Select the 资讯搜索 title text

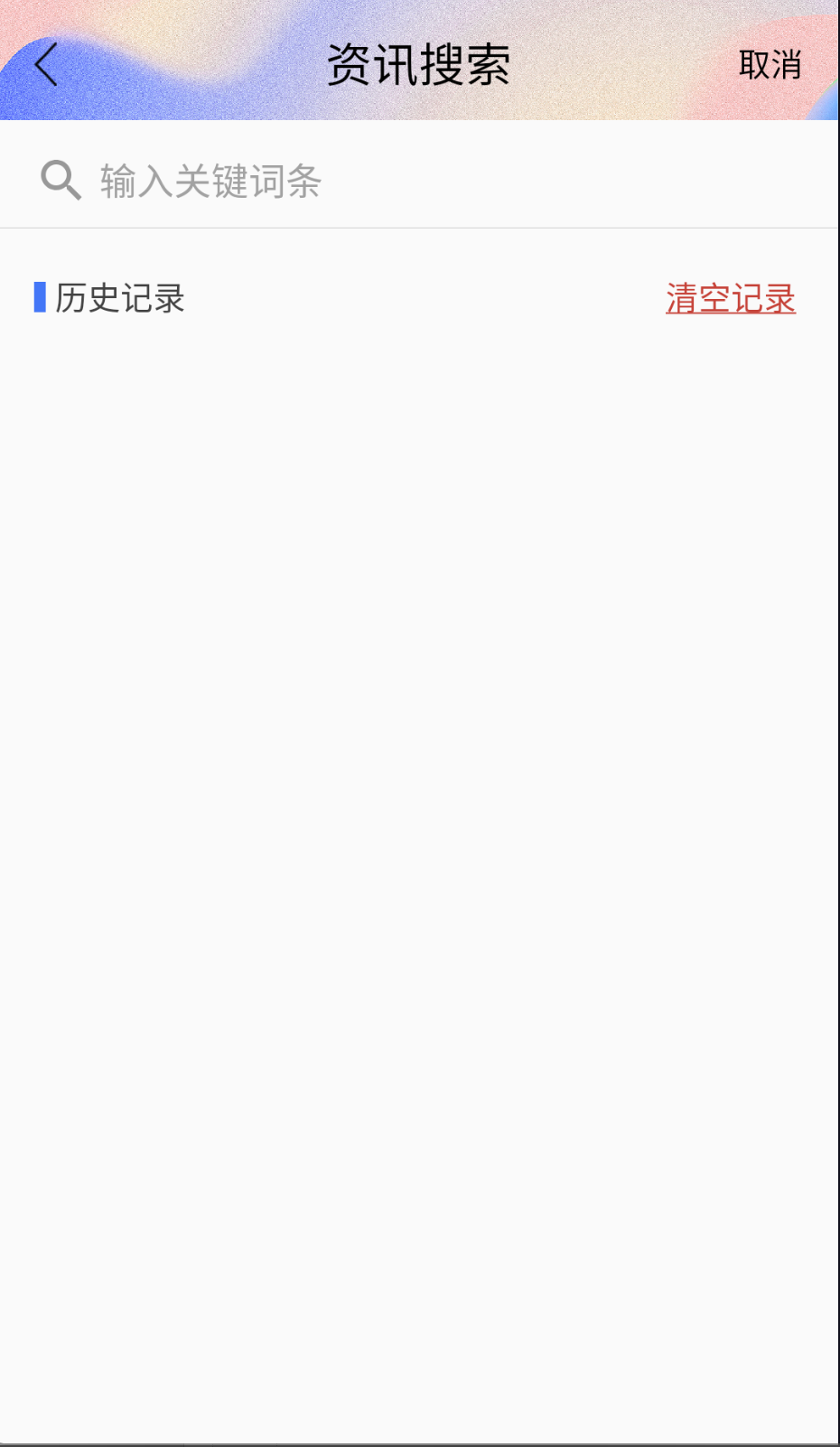pyautogui.click(x=420, y=63)
